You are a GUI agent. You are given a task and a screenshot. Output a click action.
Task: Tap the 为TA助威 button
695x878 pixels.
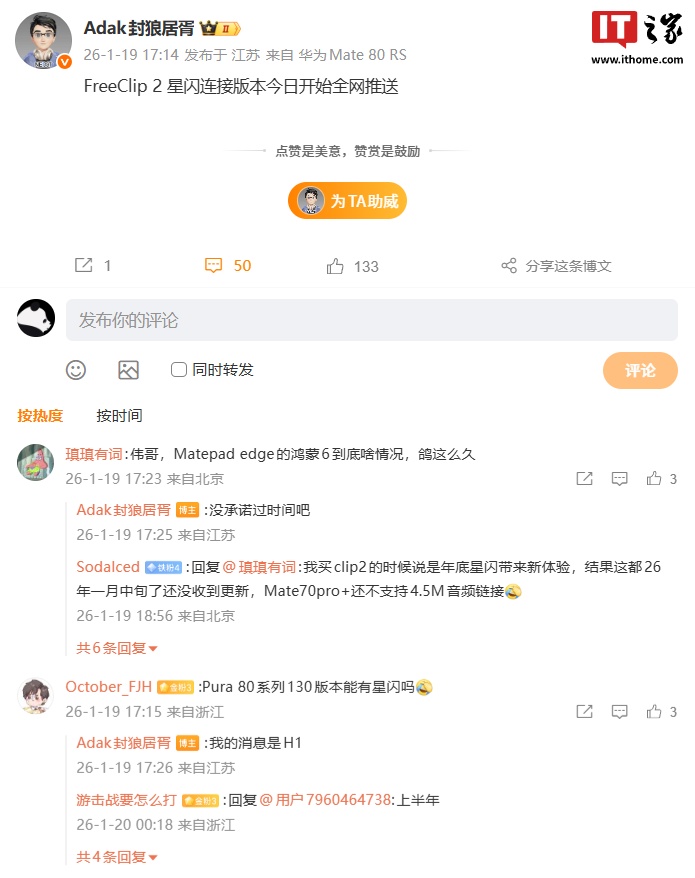click(348, 201)
